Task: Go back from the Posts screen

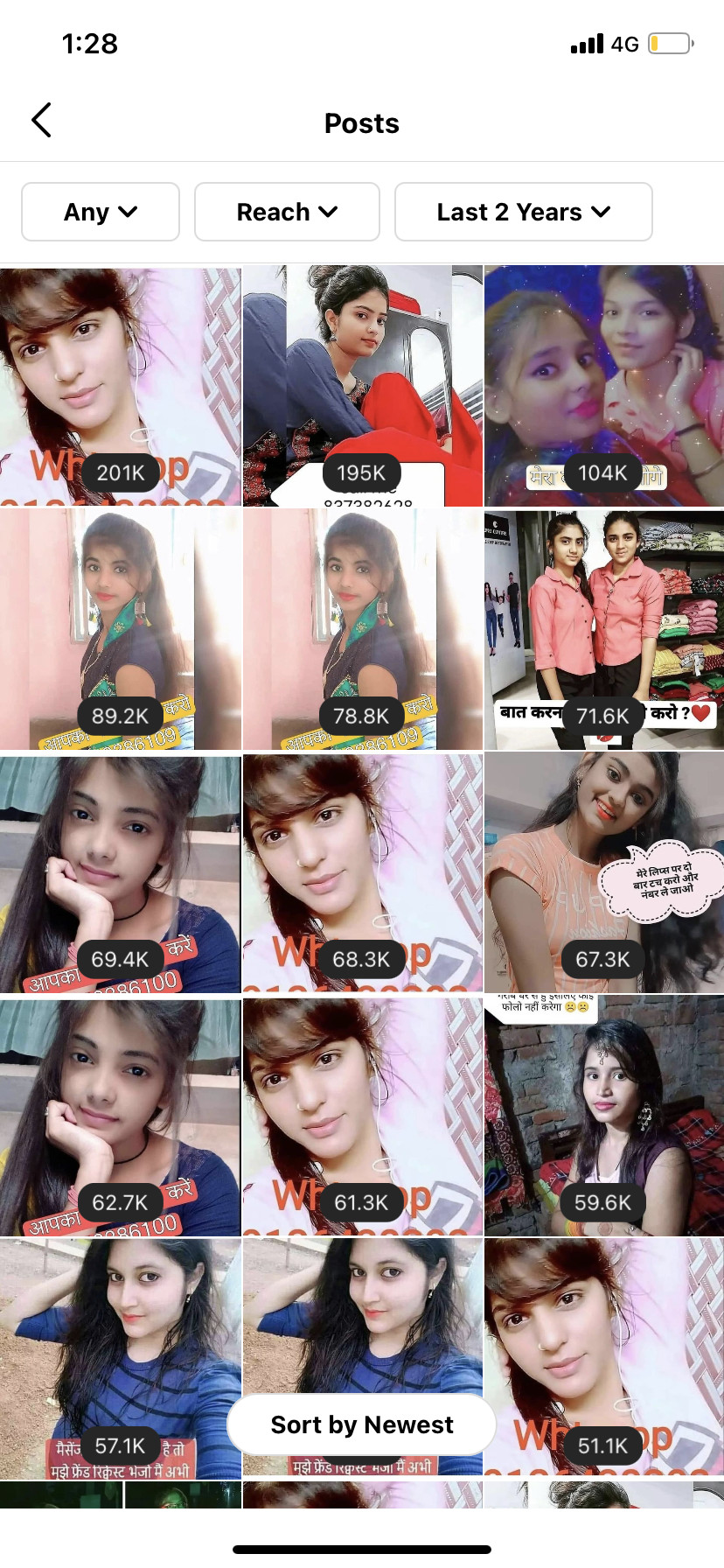Action: point(41,121)
